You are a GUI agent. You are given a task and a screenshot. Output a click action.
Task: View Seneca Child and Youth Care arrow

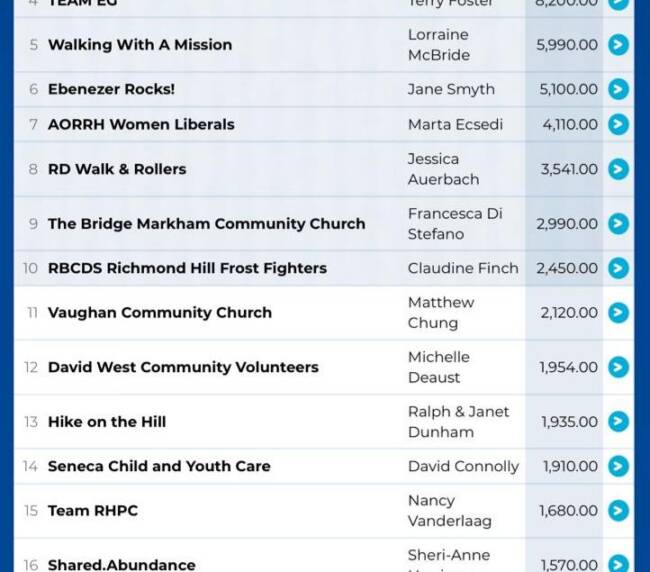point(618,466)
